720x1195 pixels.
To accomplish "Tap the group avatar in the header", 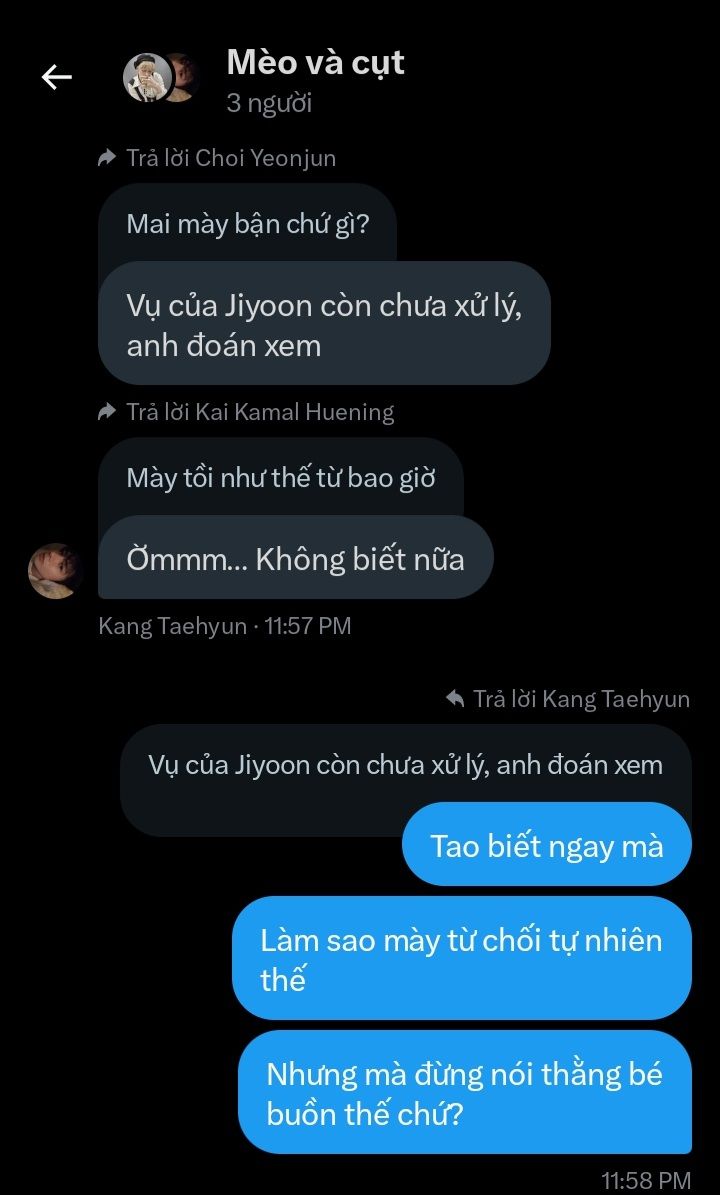I will point(160,77).
